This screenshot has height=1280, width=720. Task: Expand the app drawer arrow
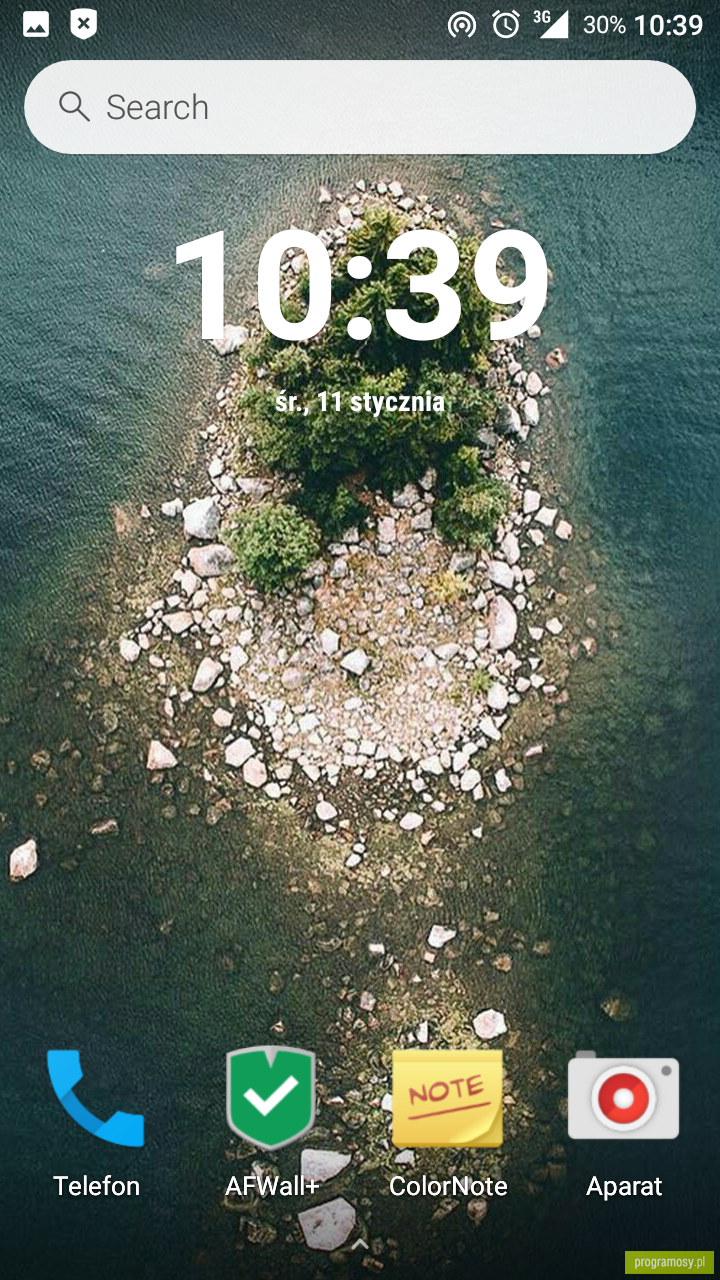360,1244
